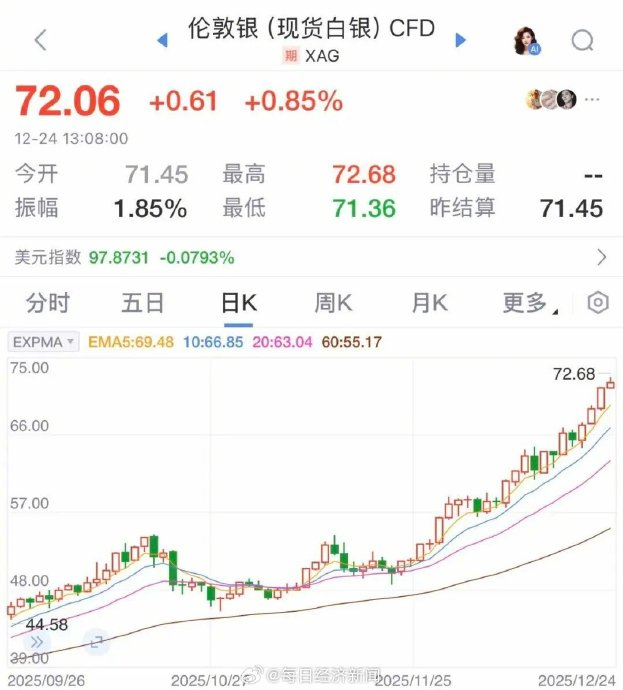
Task: Switch to the next instrument with the right triangle
Action: pyautogui.click(x=461, y=40)
